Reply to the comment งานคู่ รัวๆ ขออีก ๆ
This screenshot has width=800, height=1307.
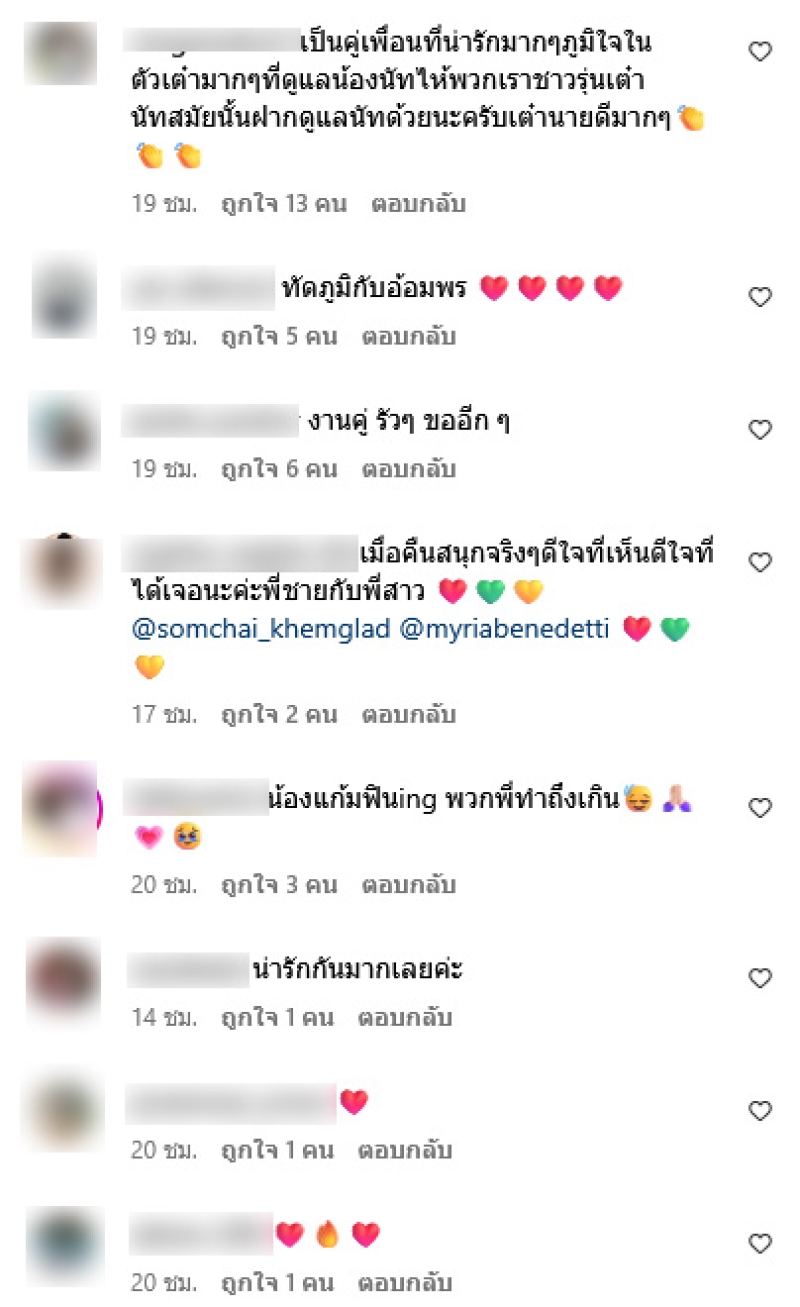(408, 468)
